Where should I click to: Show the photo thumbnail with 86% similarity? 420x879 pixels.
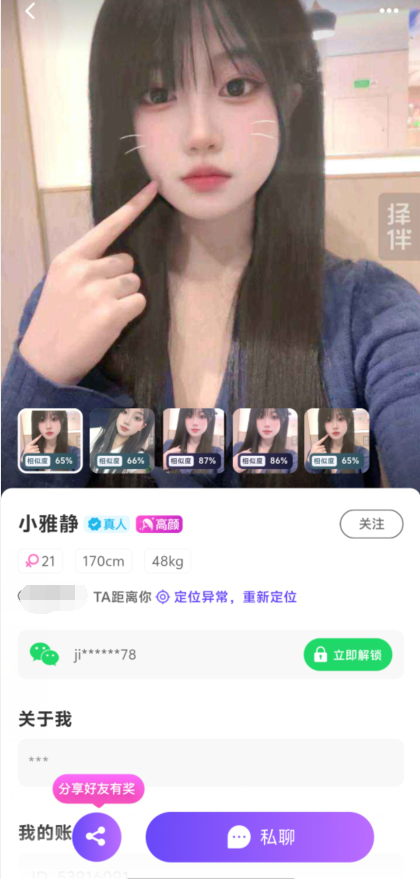[x=265, y=441]
